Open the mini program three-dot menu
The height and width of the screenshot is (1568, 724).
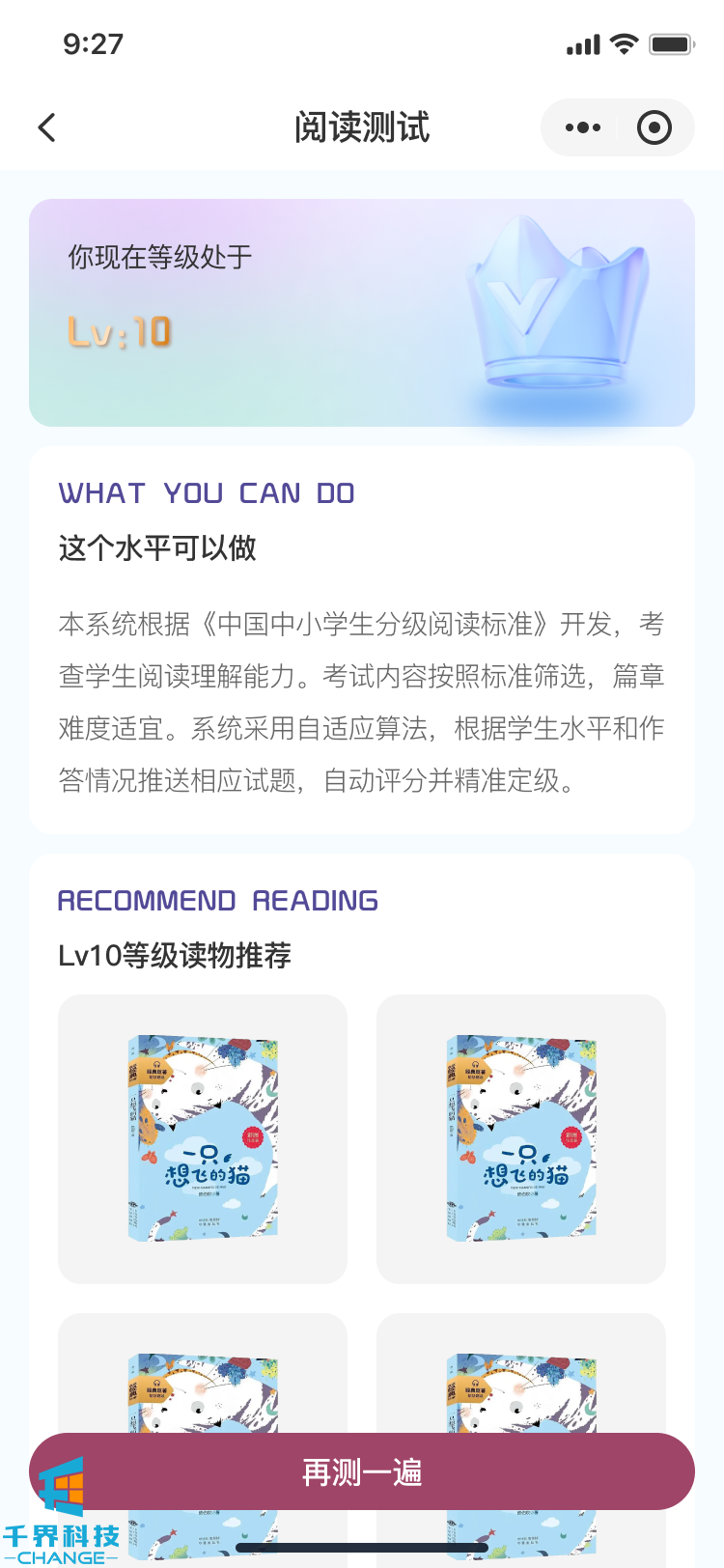tap(582, 127)
